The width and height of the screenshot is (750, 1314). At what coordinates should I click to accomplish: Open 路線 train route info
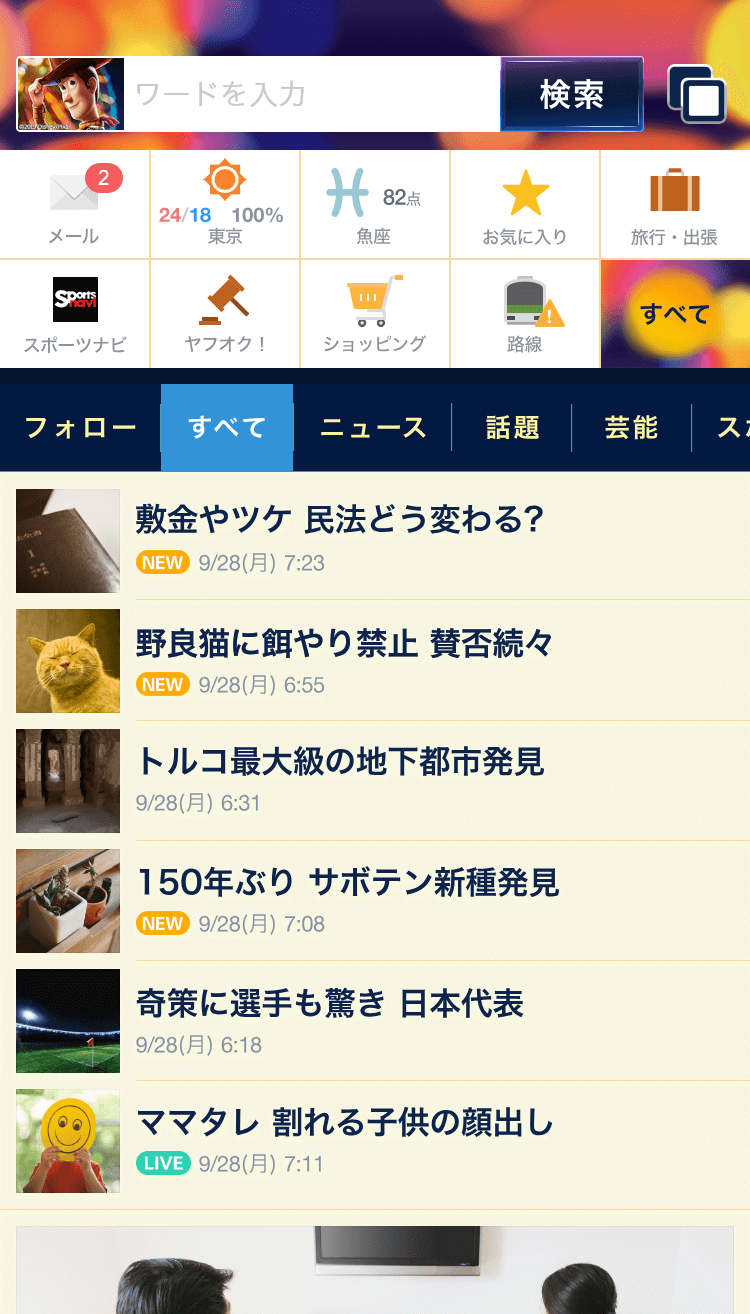[x=524, y=314]
